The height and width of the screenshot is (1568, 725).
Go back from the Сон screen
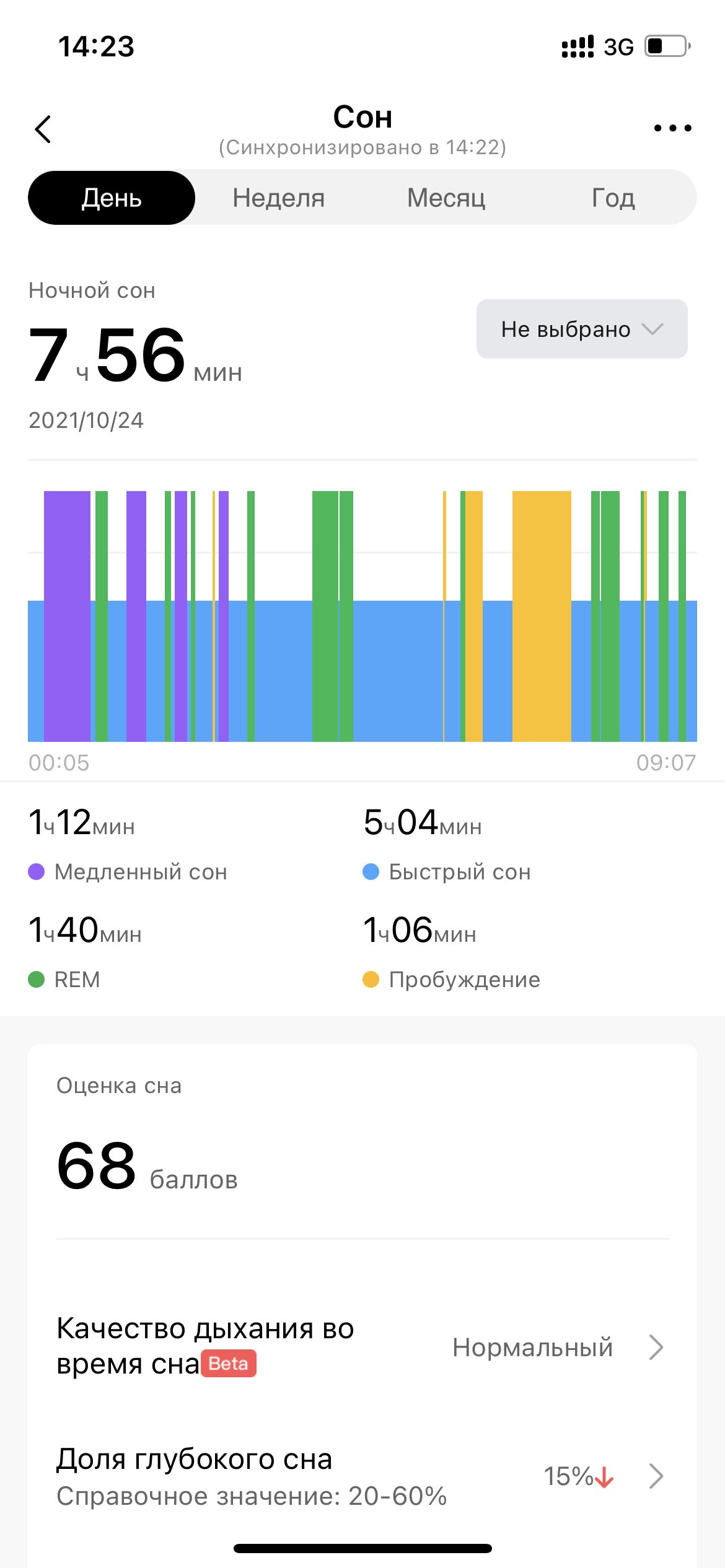(x=43, y=129)
